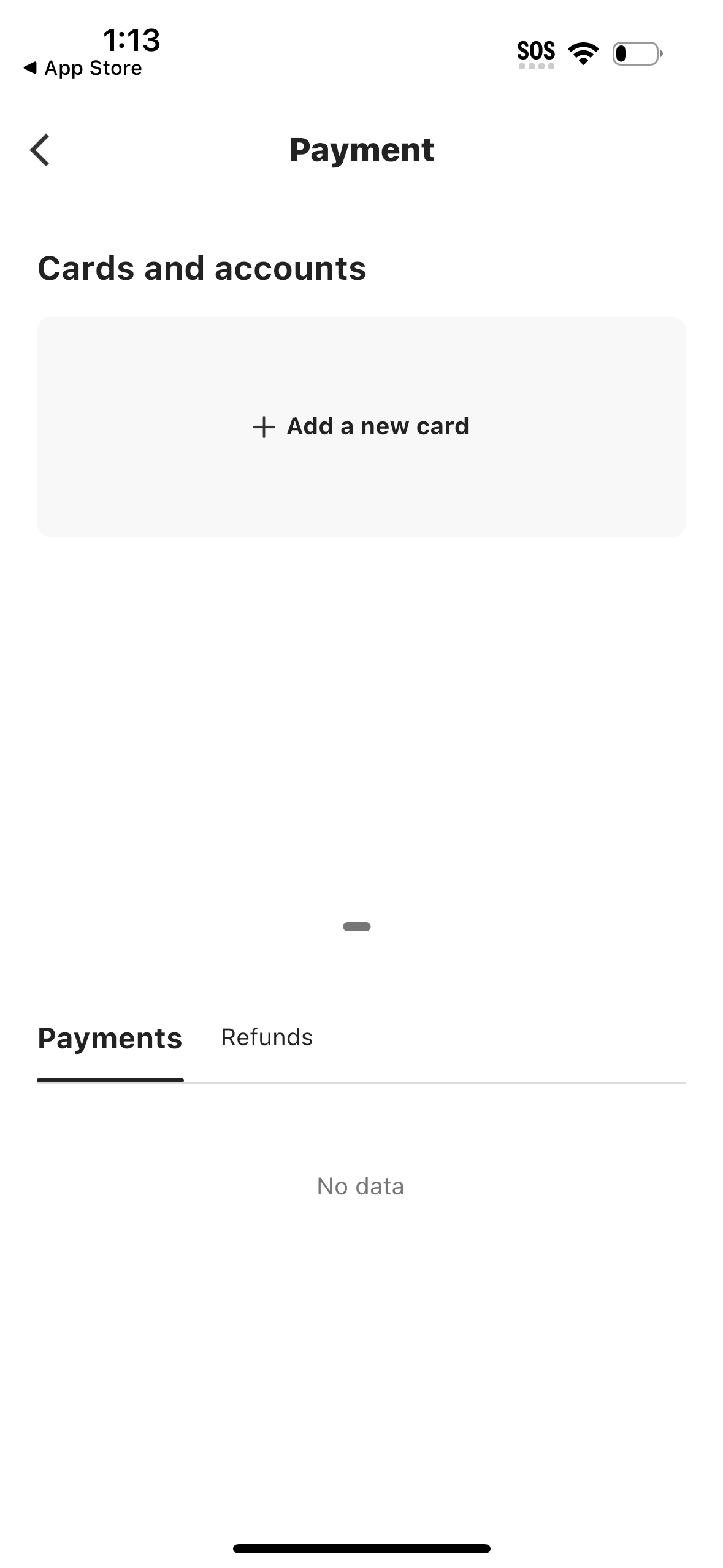Tap the Wi-Fi icon in the status bar
This screenshot has height=1568, width=723.
(583, 52)
